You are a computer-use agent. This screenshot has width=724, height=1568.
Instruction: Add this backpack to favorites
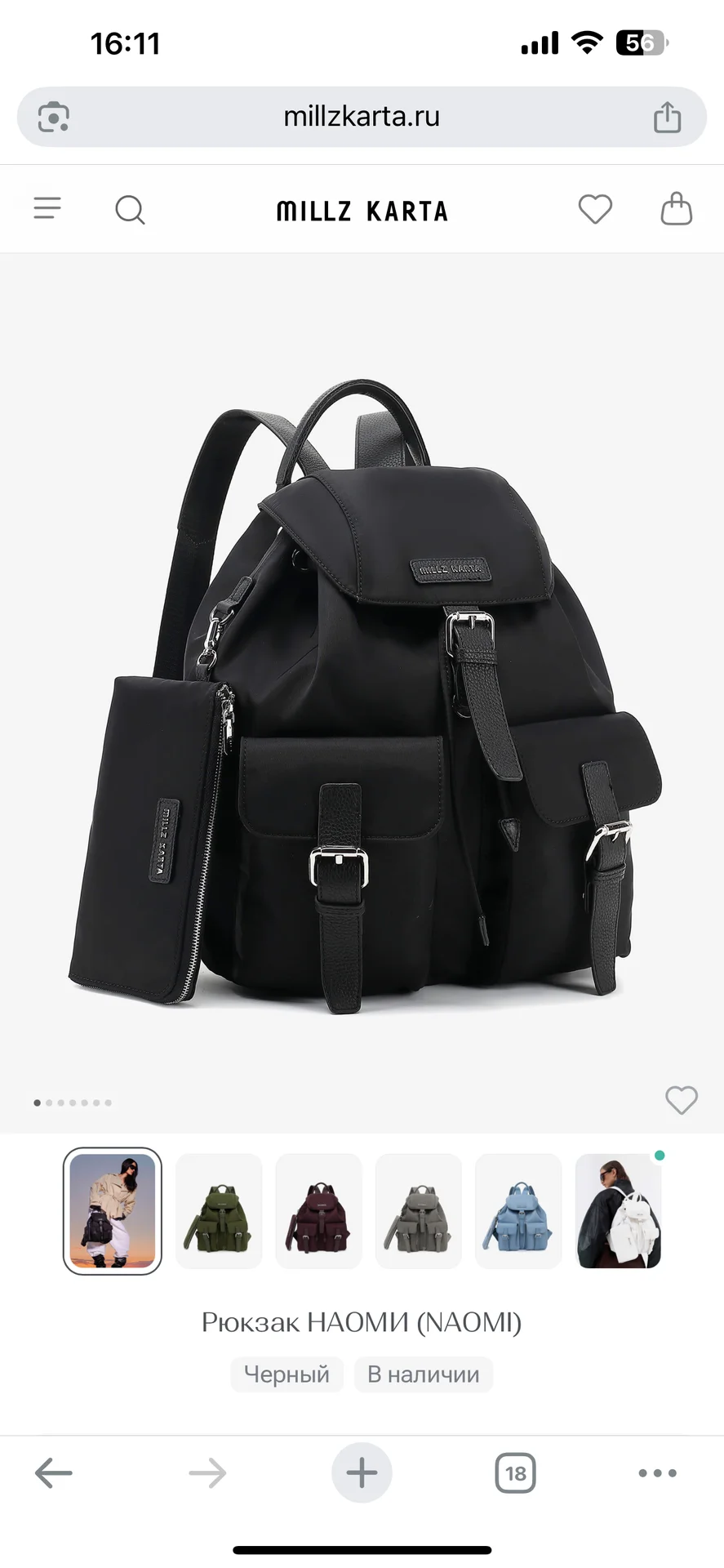[x=682, y=1100]
